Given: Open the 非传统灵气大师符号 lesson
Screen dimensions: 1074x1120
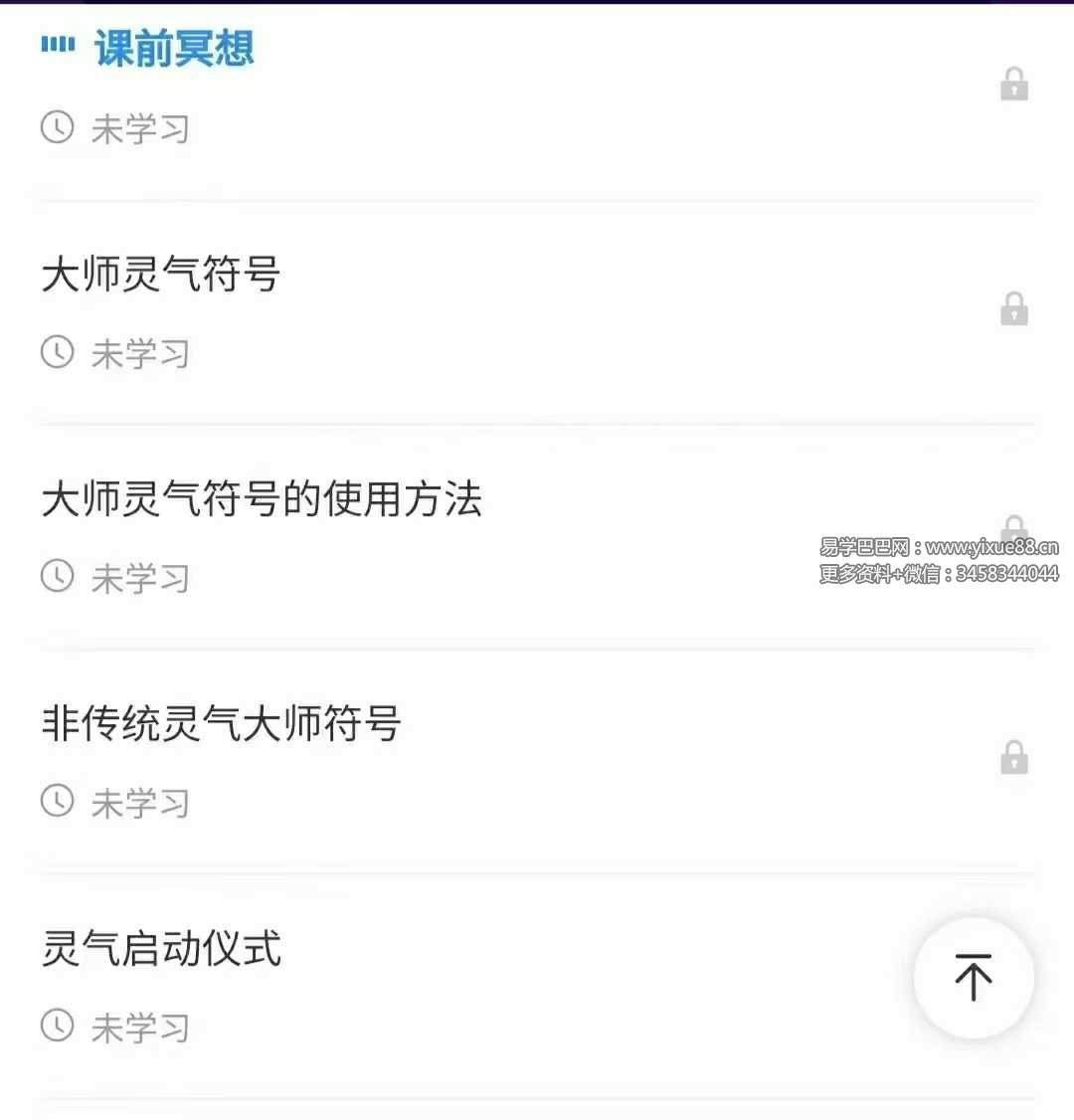Looking at the screenshot, I should [221, 724].
